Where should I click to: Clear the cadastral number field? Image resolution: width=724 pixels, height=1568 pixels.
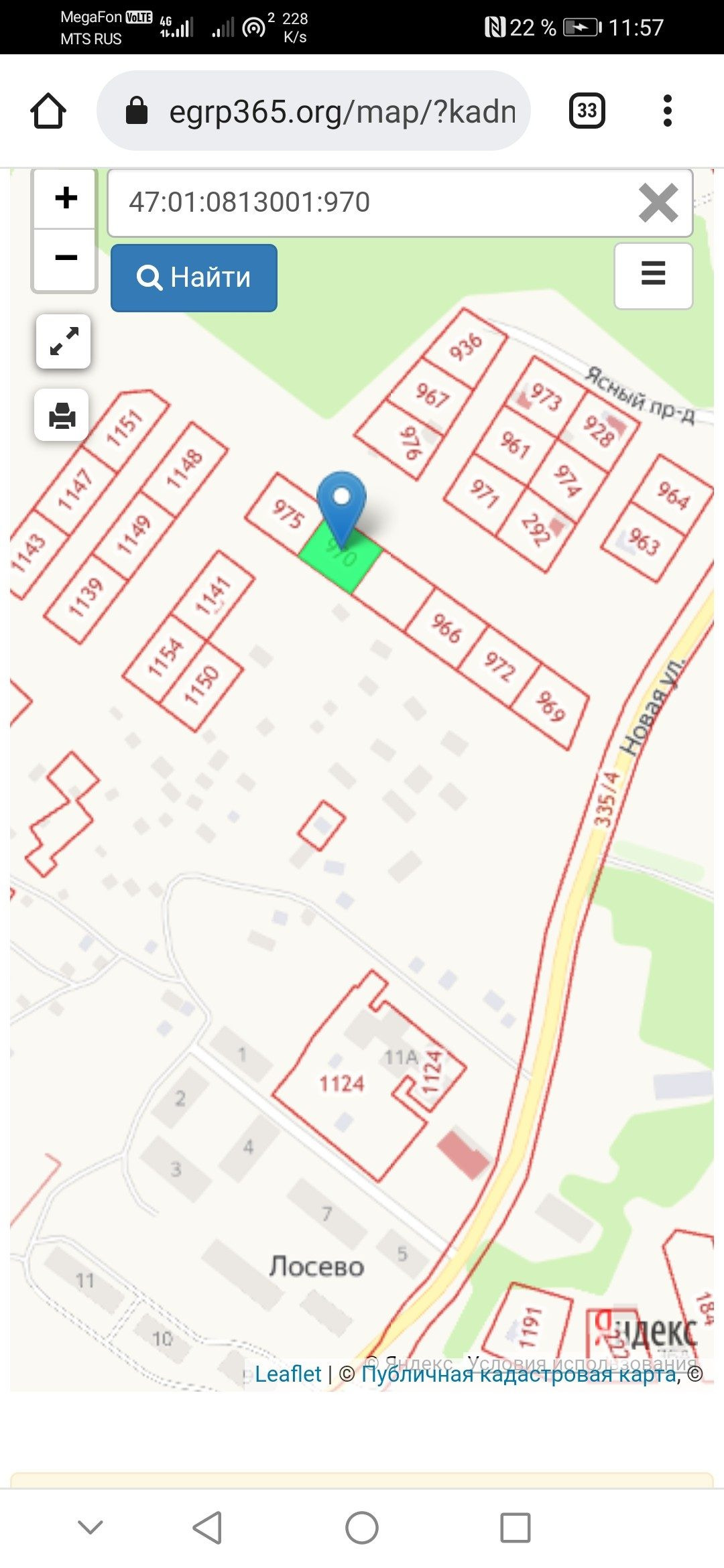658,202
